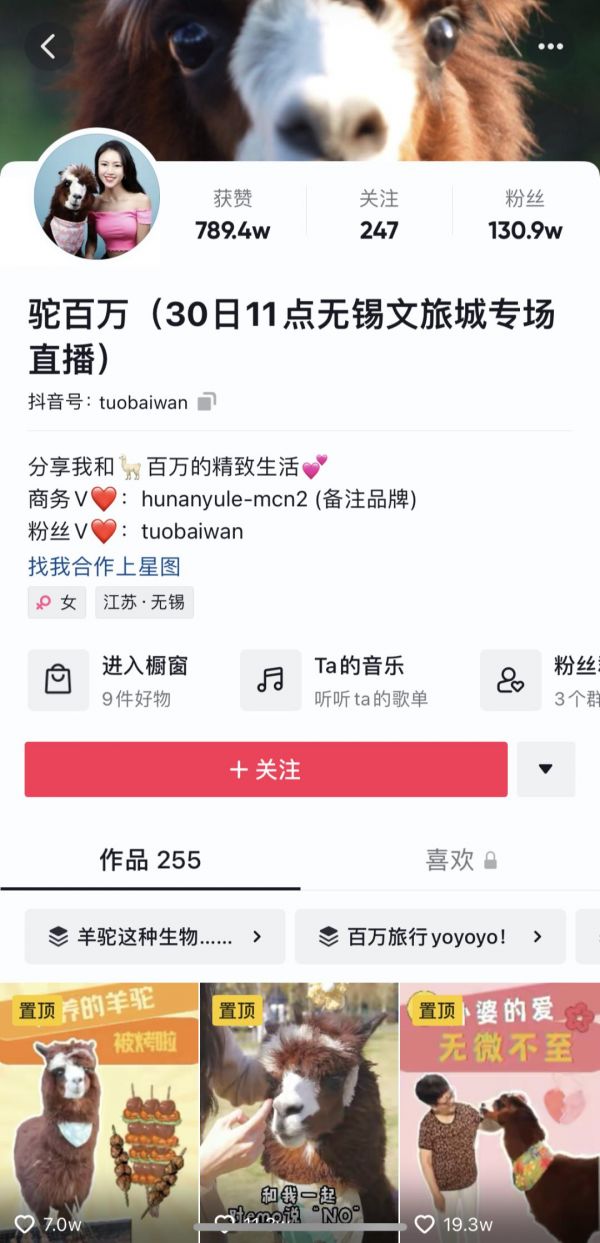This screenshot has width=600, height=1243.
Task: Open the 找我合作上星图 link
Action: click(104, 566)
